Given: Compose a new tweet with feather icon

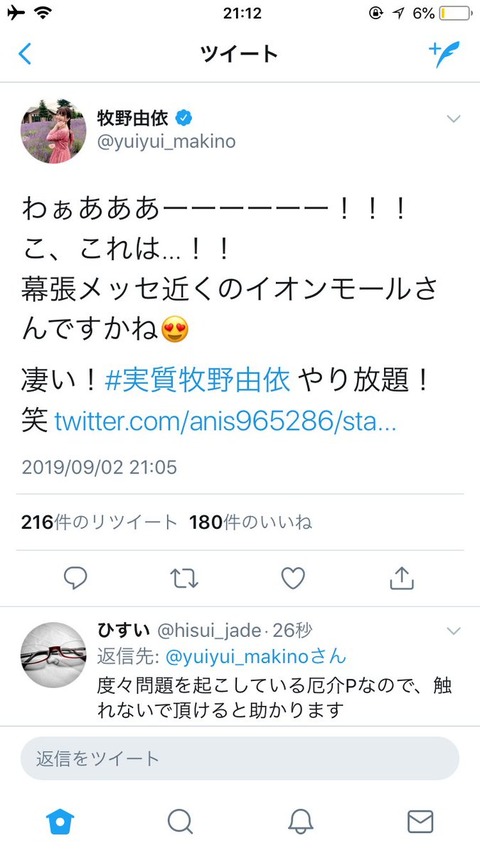Looking at the screenshot, I should [444, 54].
